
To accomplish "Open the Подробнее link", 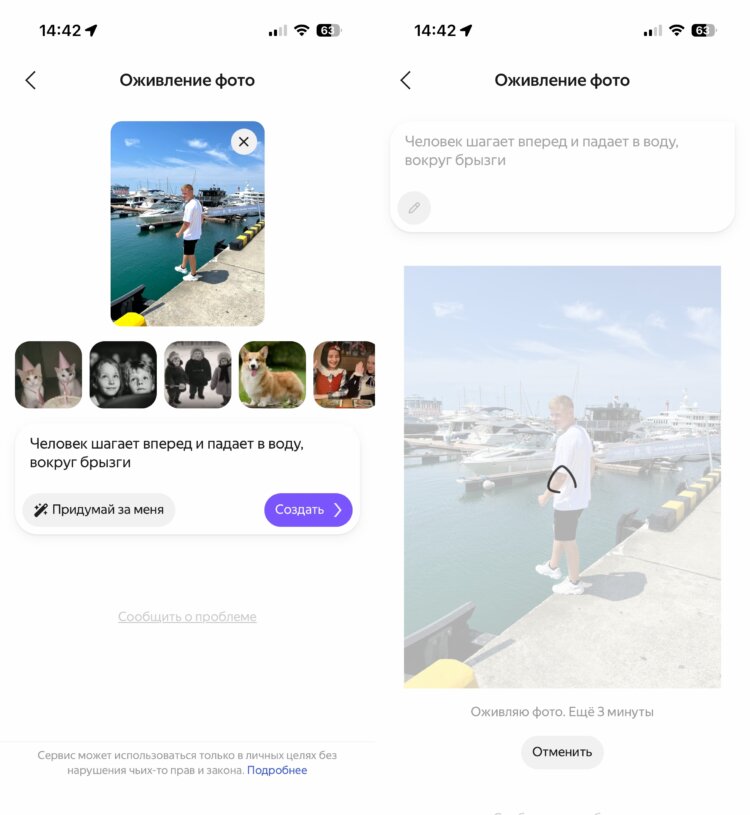I will click(277, 770).
